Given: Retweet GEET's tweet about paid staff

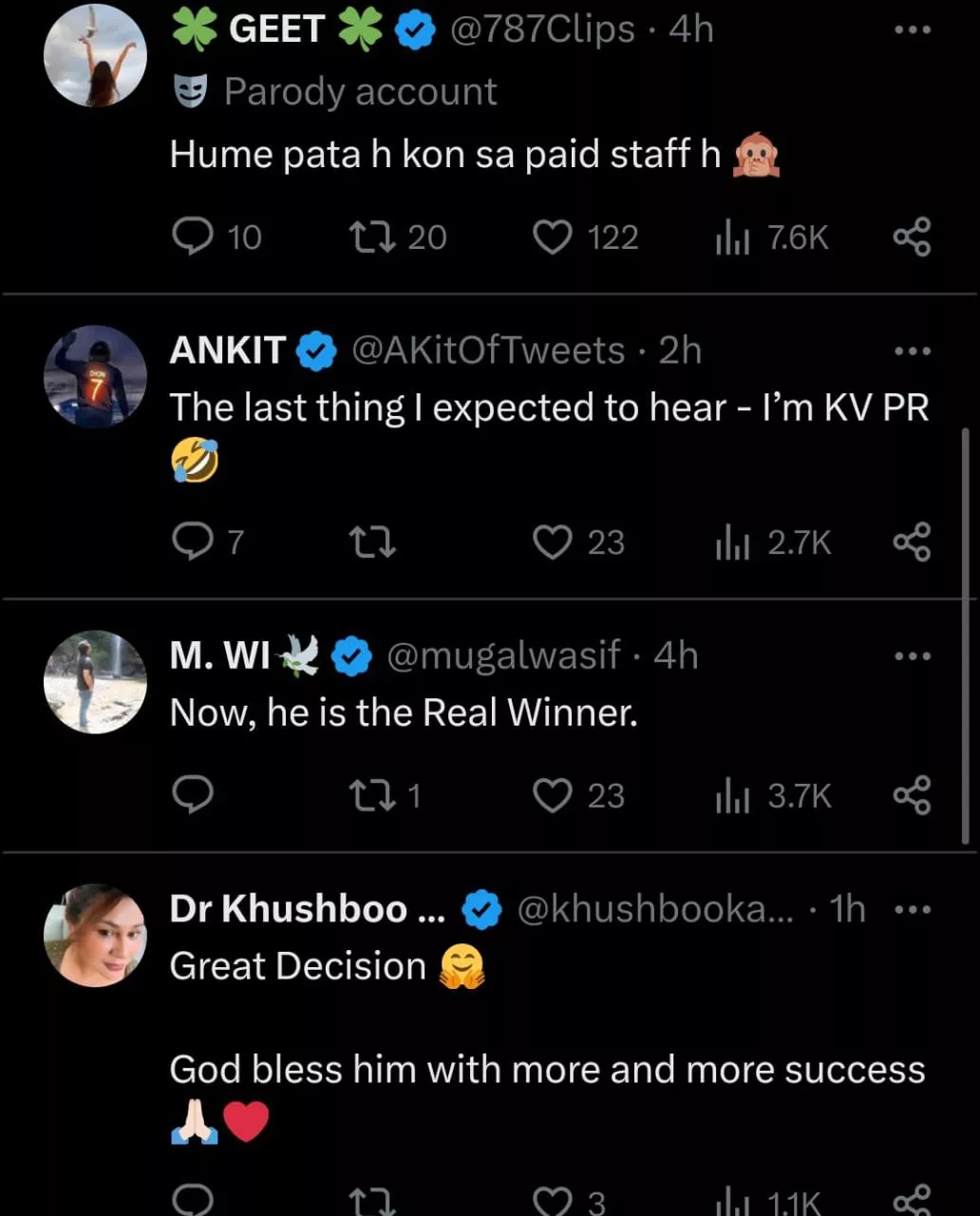Looking at the screenshot, I should [x=370, y=237].
